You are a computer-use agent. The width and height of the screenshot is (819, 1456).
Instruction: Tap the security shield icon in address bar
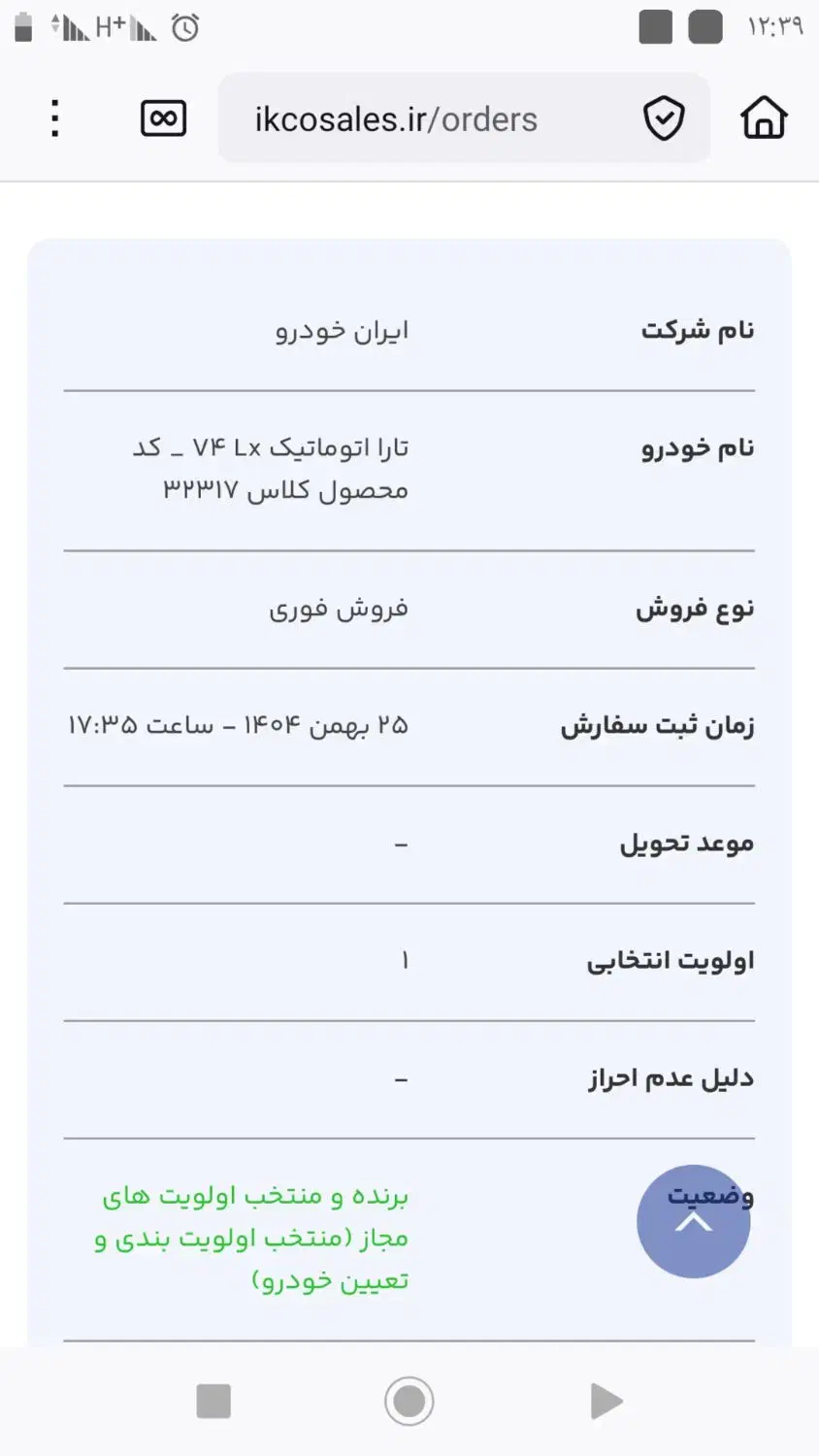(665, 117)
